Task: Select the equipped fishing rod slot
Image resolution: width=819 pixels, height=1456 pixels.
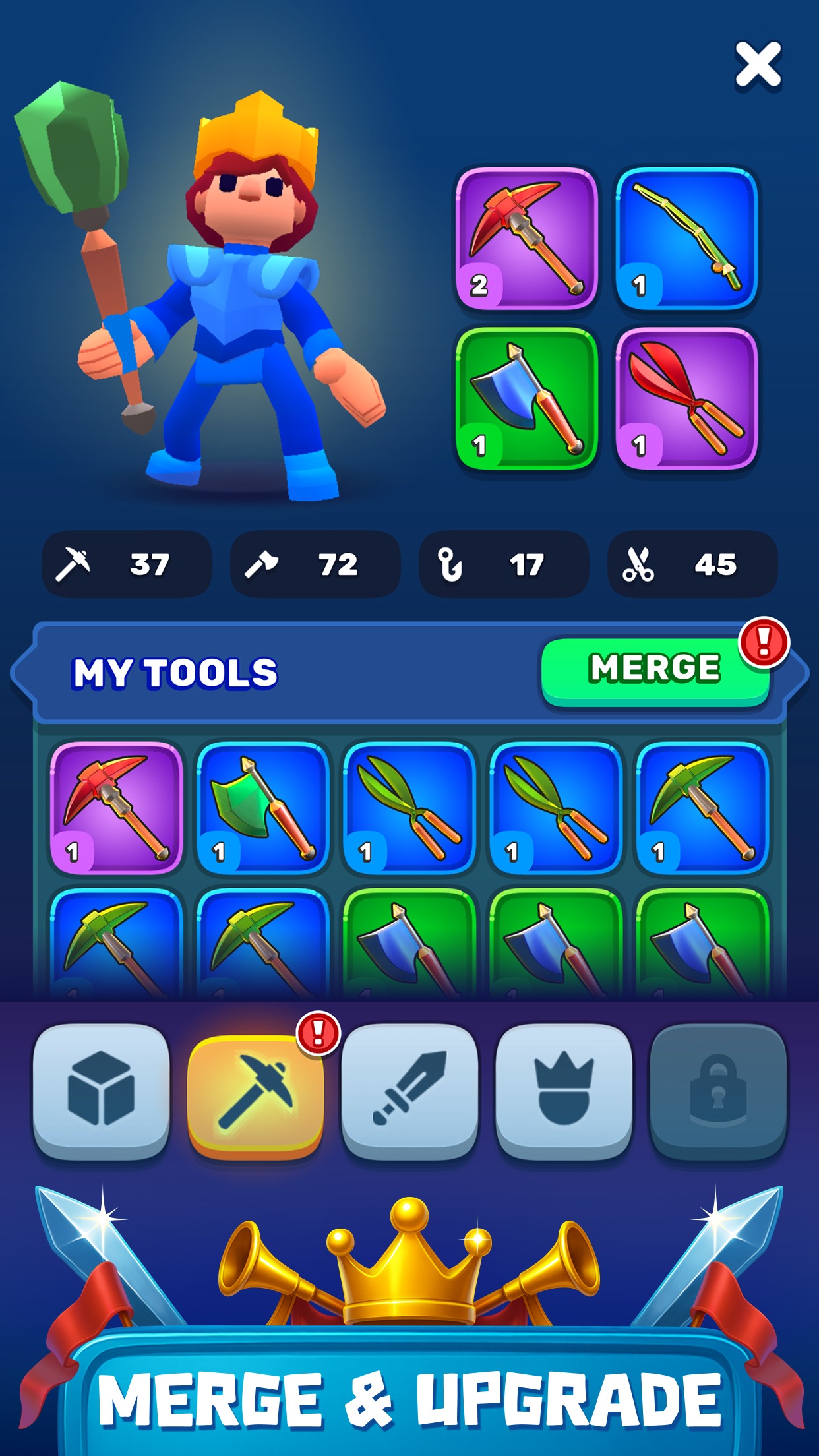Action: [x=686, y=237]
